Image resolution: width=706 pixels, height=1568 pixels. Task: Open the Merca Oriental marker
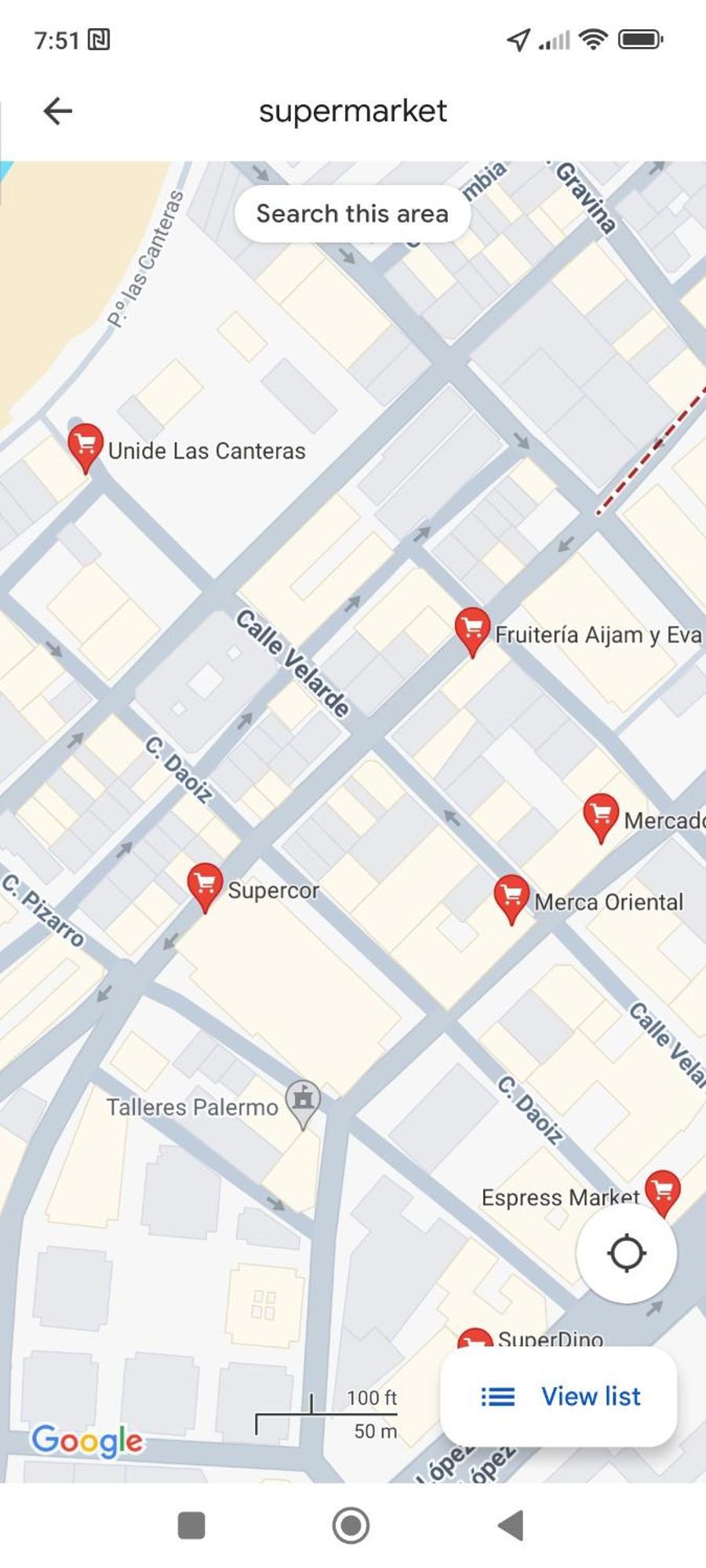tap(511, 897)
